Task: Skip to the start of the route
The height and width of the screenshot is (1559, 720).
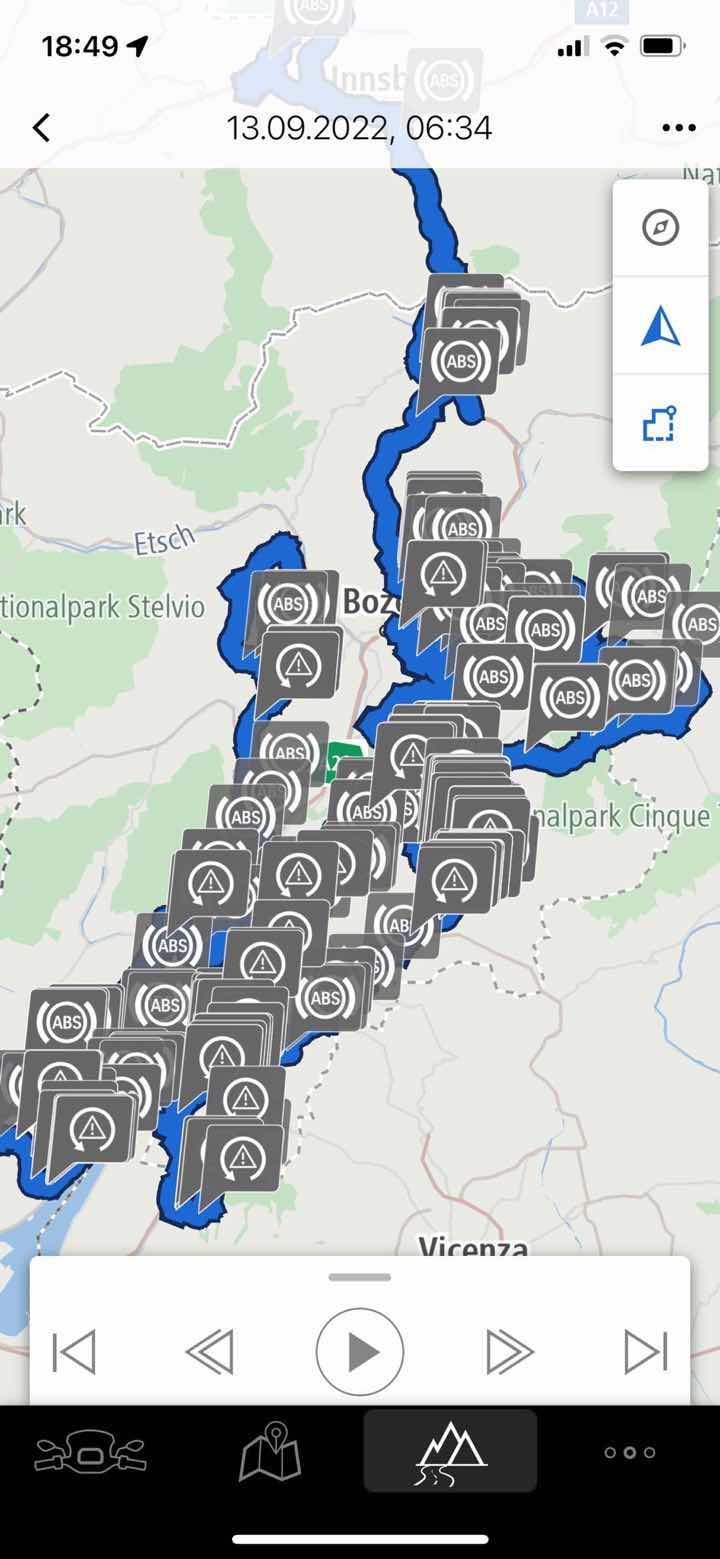Action: [x=74, y=1352]
